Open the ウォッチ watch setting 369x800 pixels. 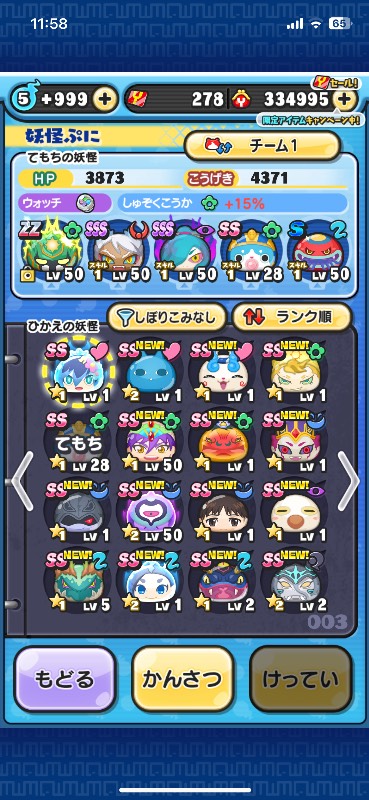pyautogui.click(x=65, y=203)
